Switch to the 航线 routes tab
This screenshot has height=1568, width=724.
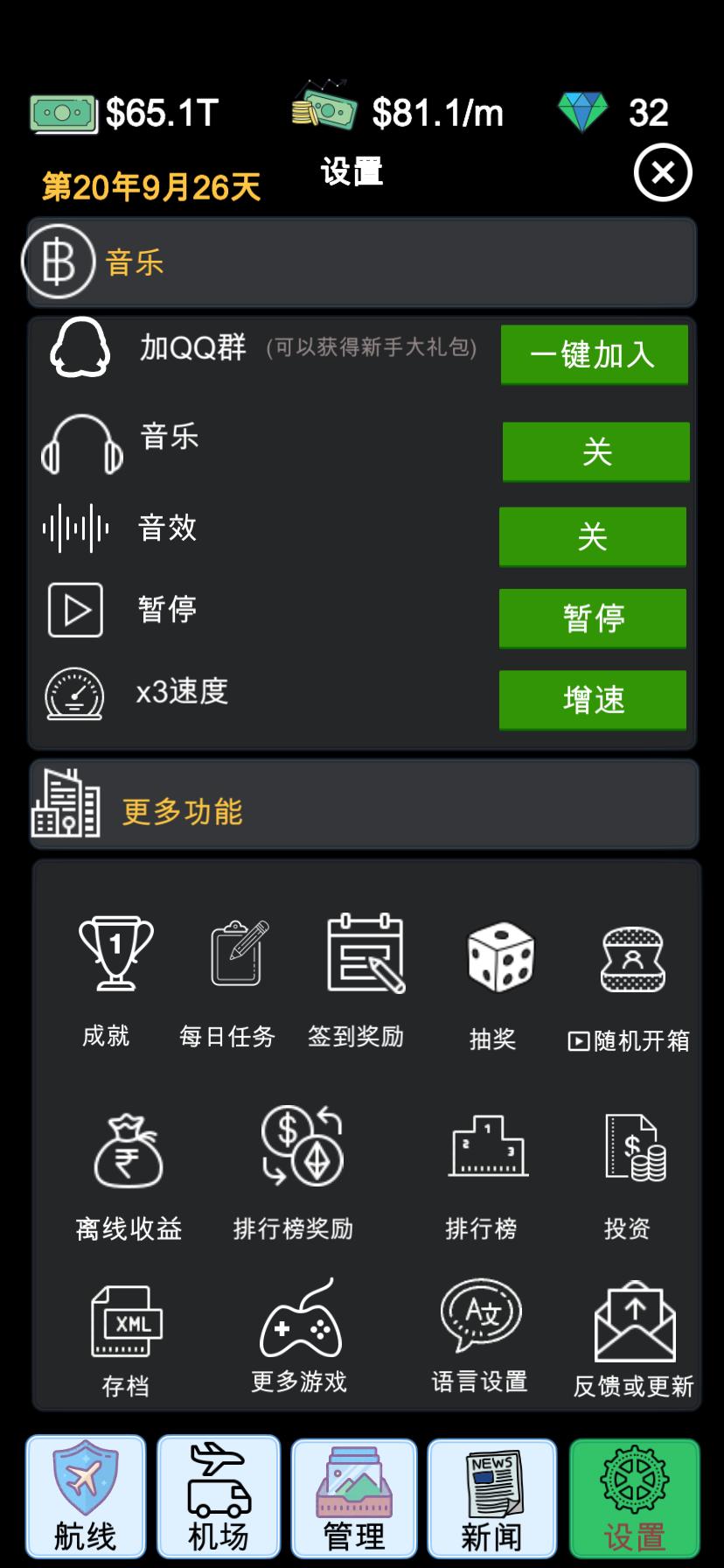85,1496
